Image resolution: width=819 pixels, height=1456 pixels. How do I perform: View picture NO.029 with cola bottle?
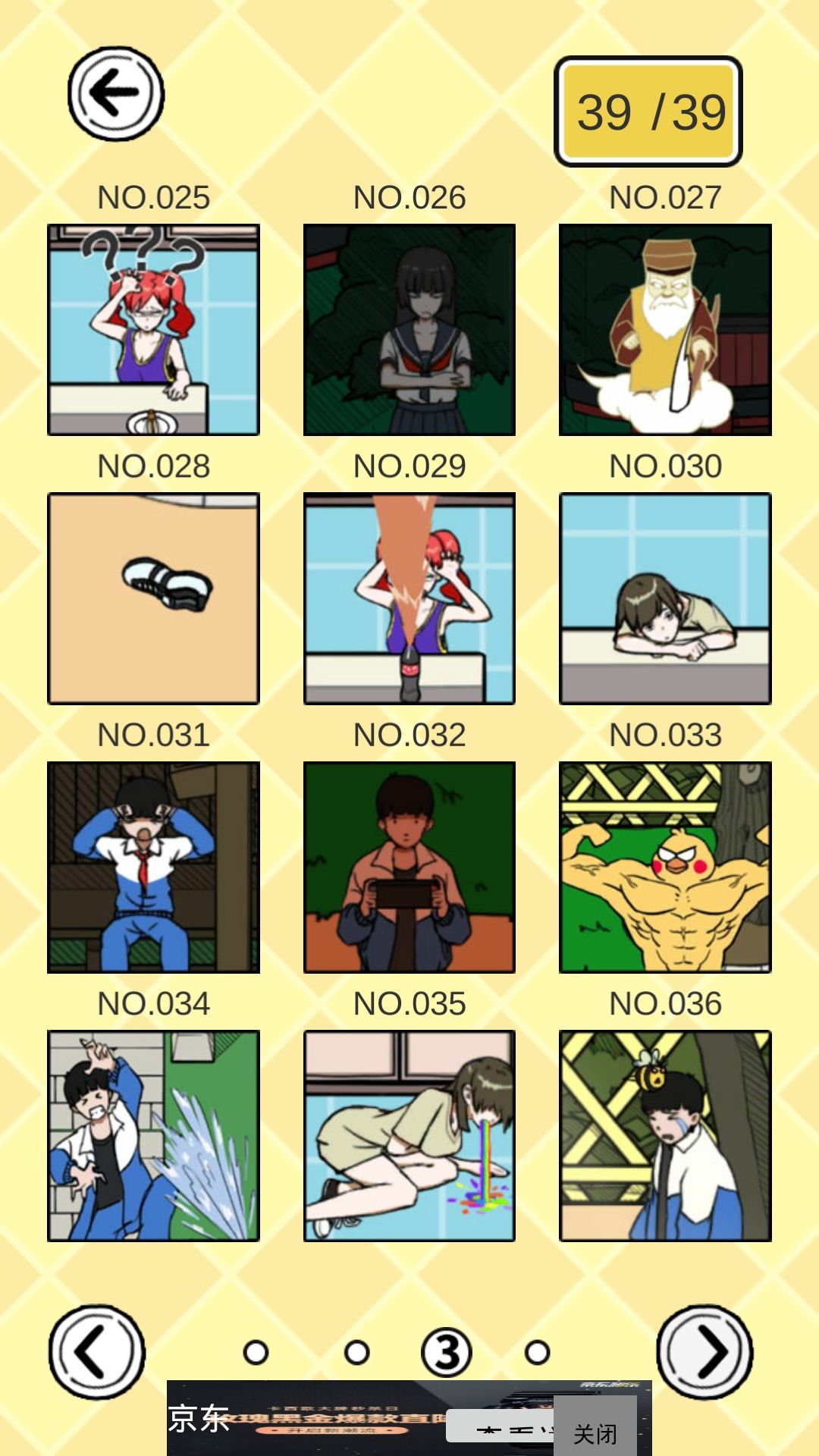[x=409, y=598]
